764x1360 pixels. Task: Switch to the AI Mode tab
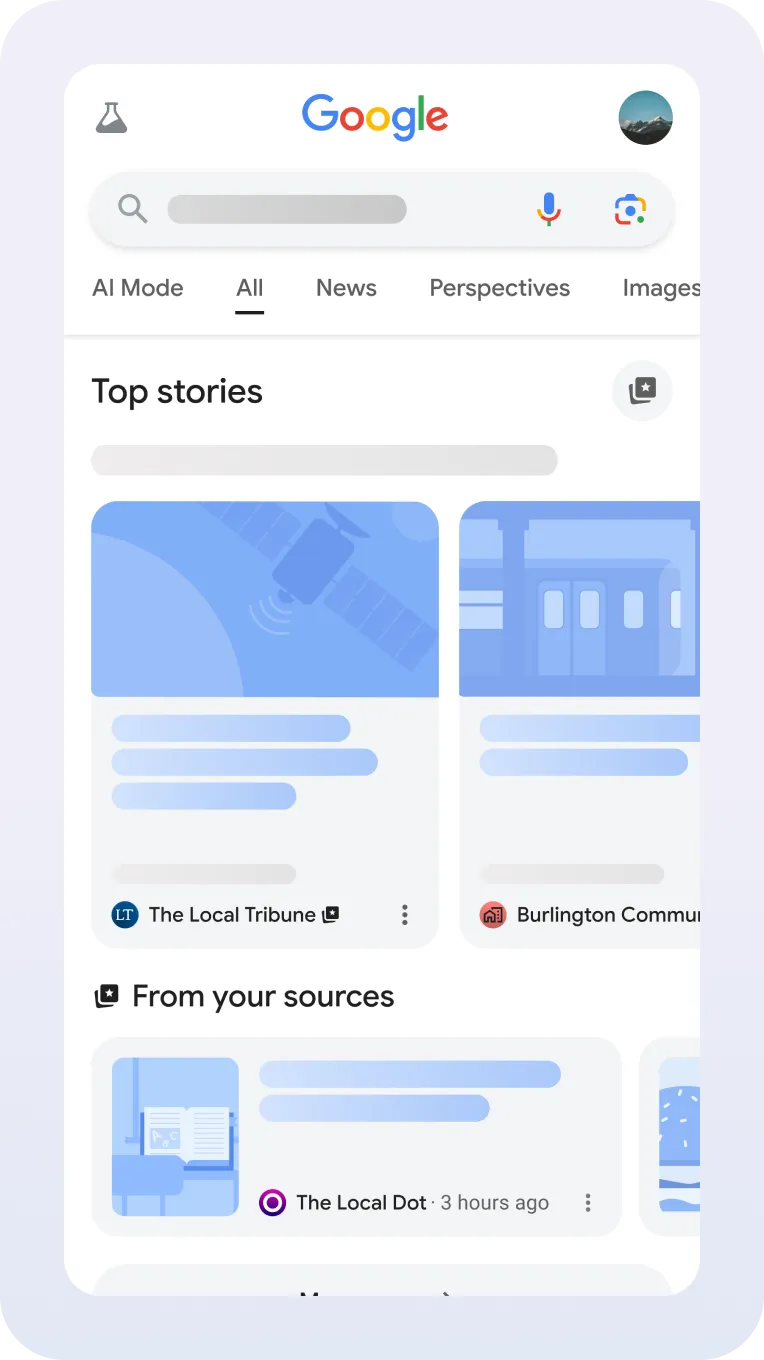138,288
